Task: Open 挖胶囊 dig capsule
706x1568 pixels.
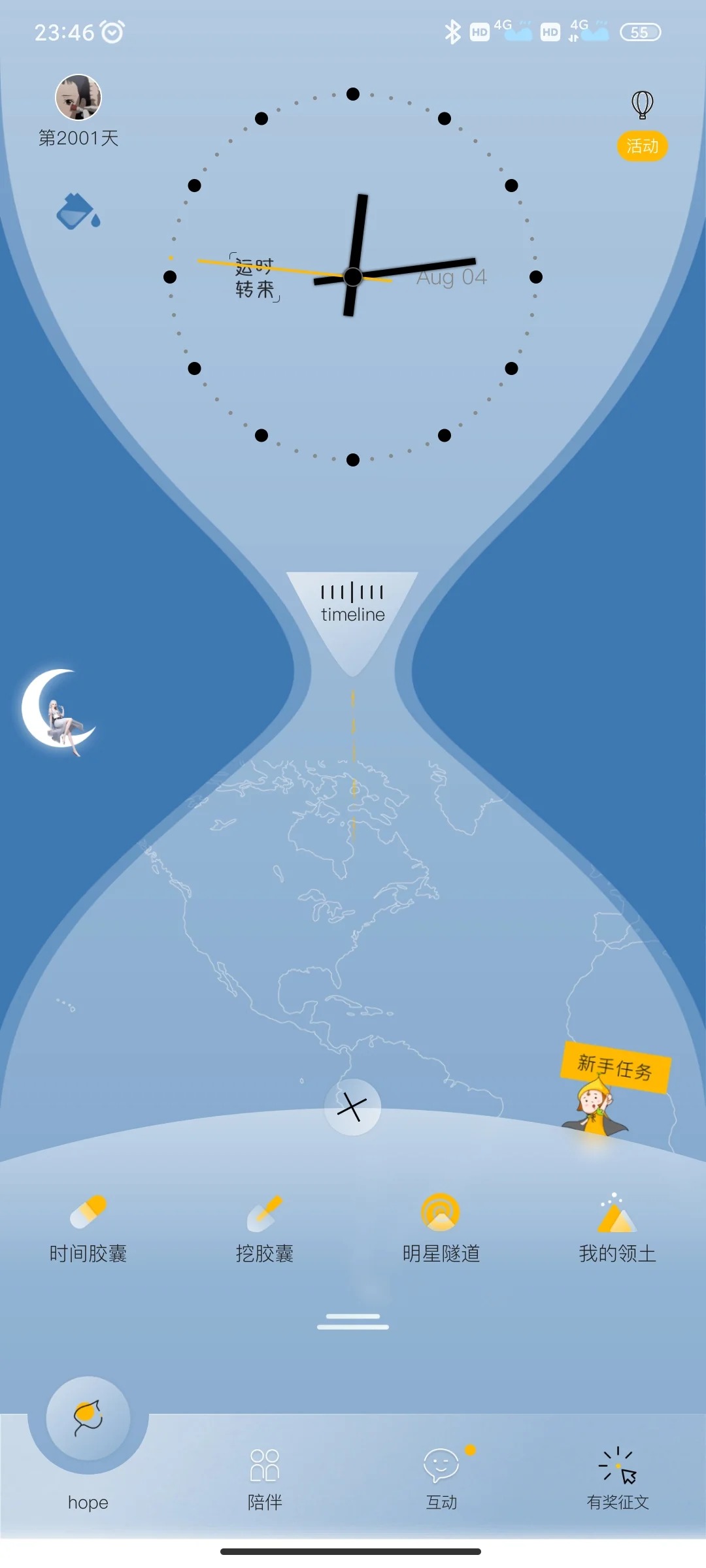Action: [x=265, y=1229]
